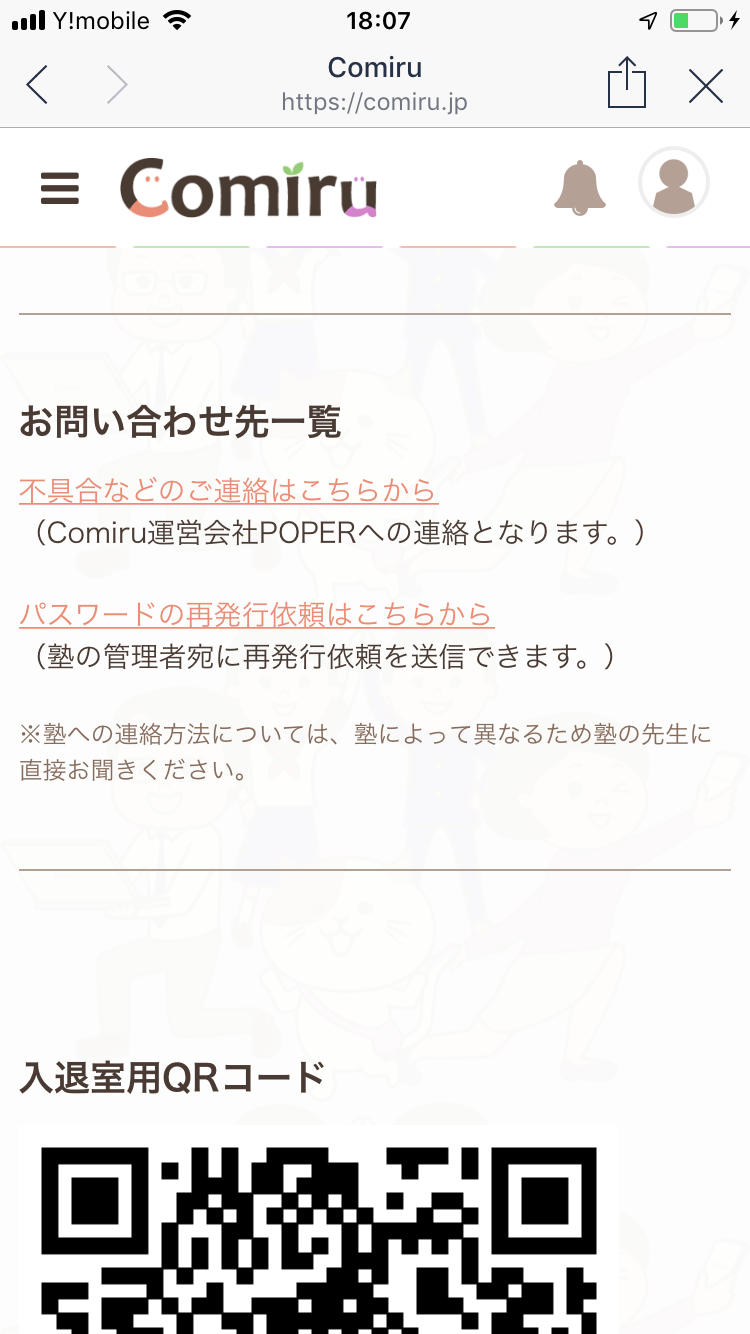750x1334 pixels.
Task: Close the in-app browser
Action: tap(706, 87)
